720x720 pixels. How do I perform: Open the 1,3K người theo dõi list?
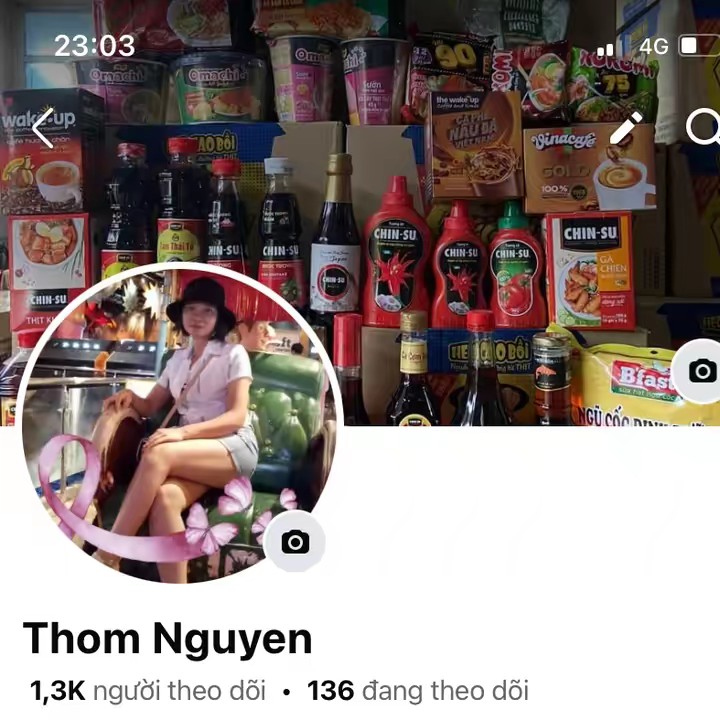click(148, 691)
